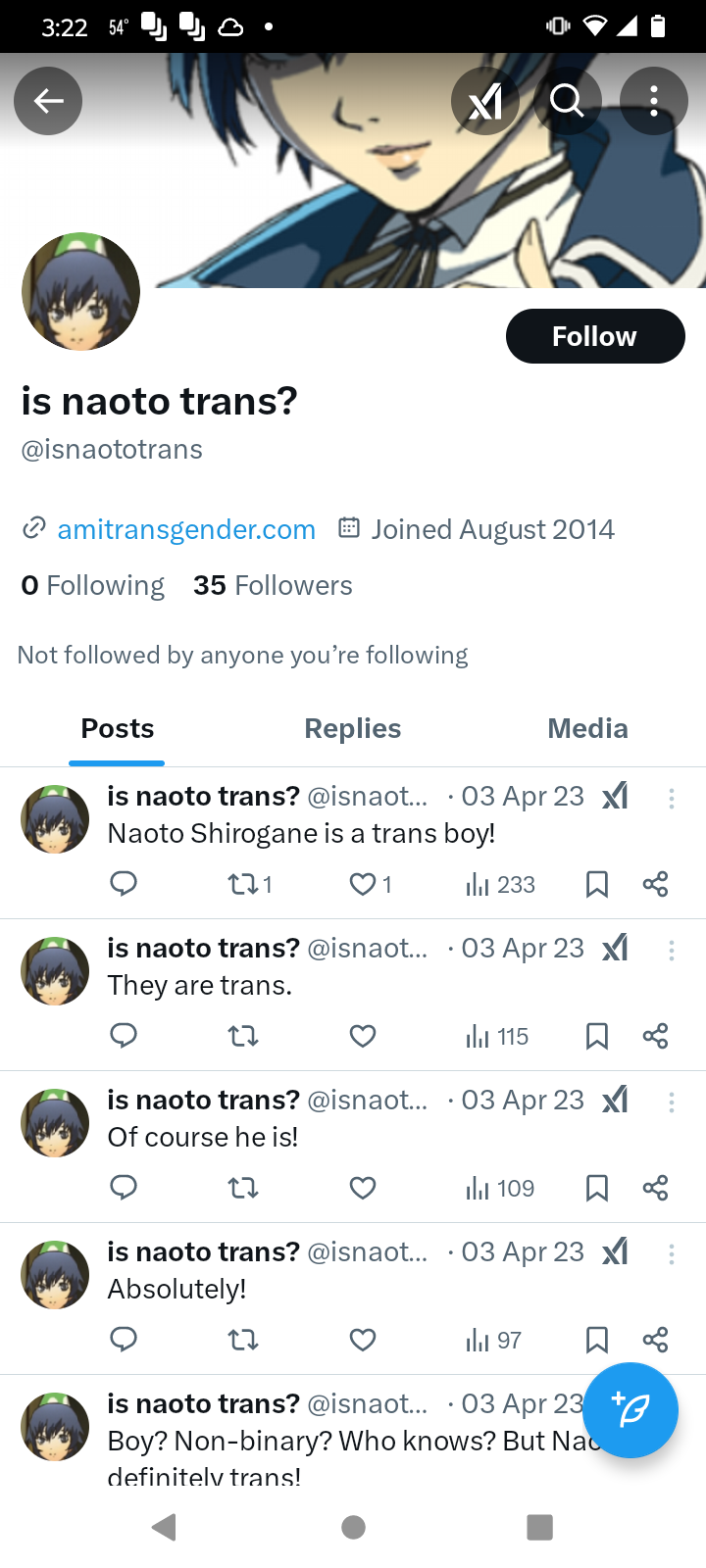Like the "Naoto Shirogane is a trans boy!" post

click(x=363, y=885)
